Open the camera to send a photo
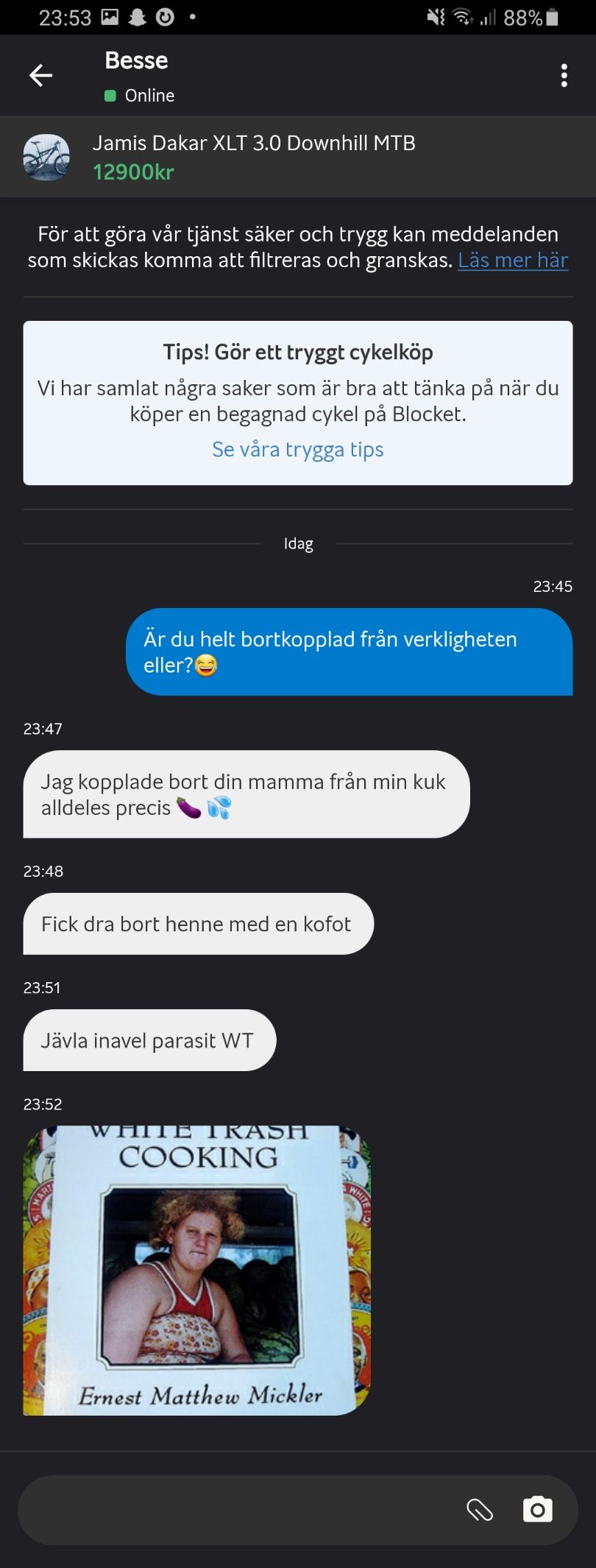Viewport: 596px width, 1568px height. tap(537, 1511)
